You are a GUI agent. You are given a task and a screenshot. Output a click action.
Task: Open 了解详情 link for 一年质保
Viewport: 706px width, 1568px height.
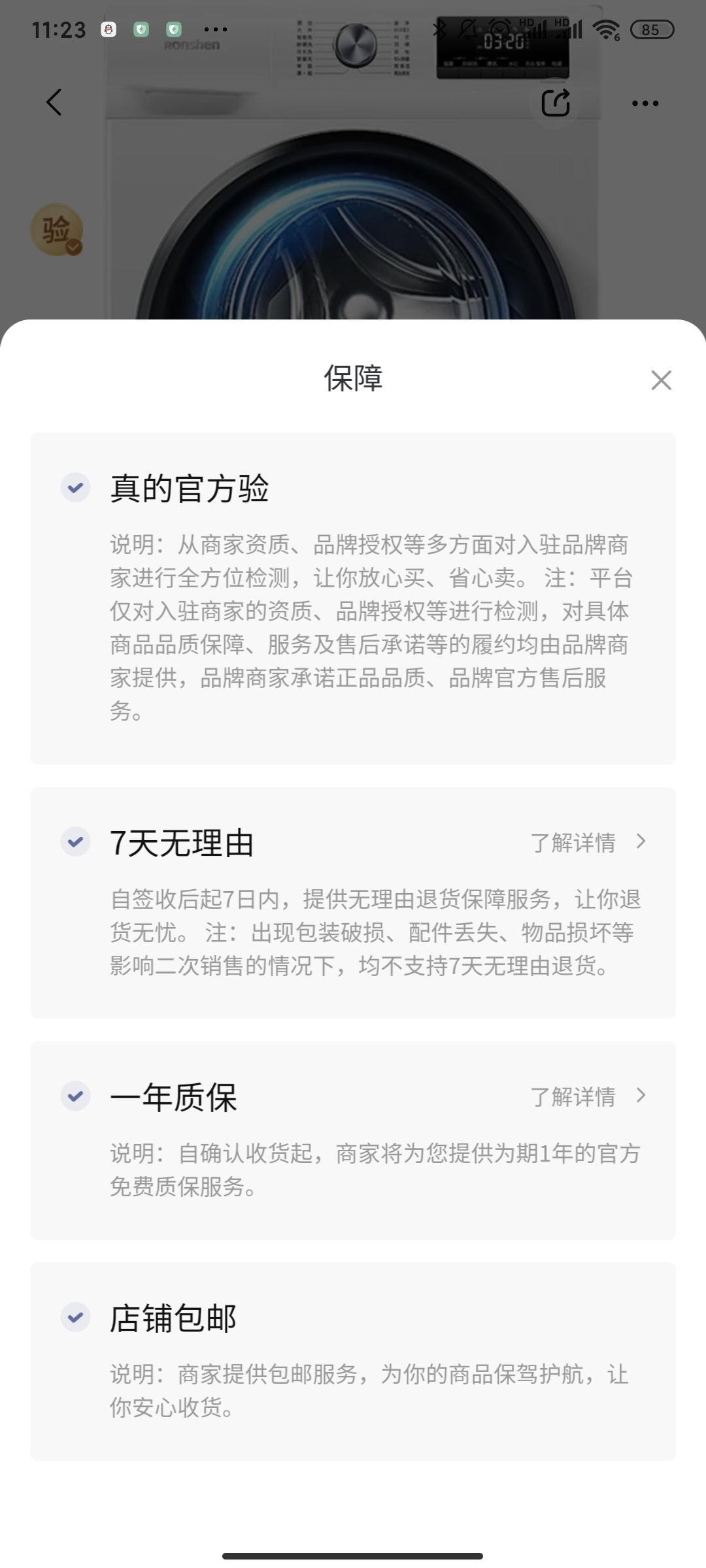point(575,1097)
